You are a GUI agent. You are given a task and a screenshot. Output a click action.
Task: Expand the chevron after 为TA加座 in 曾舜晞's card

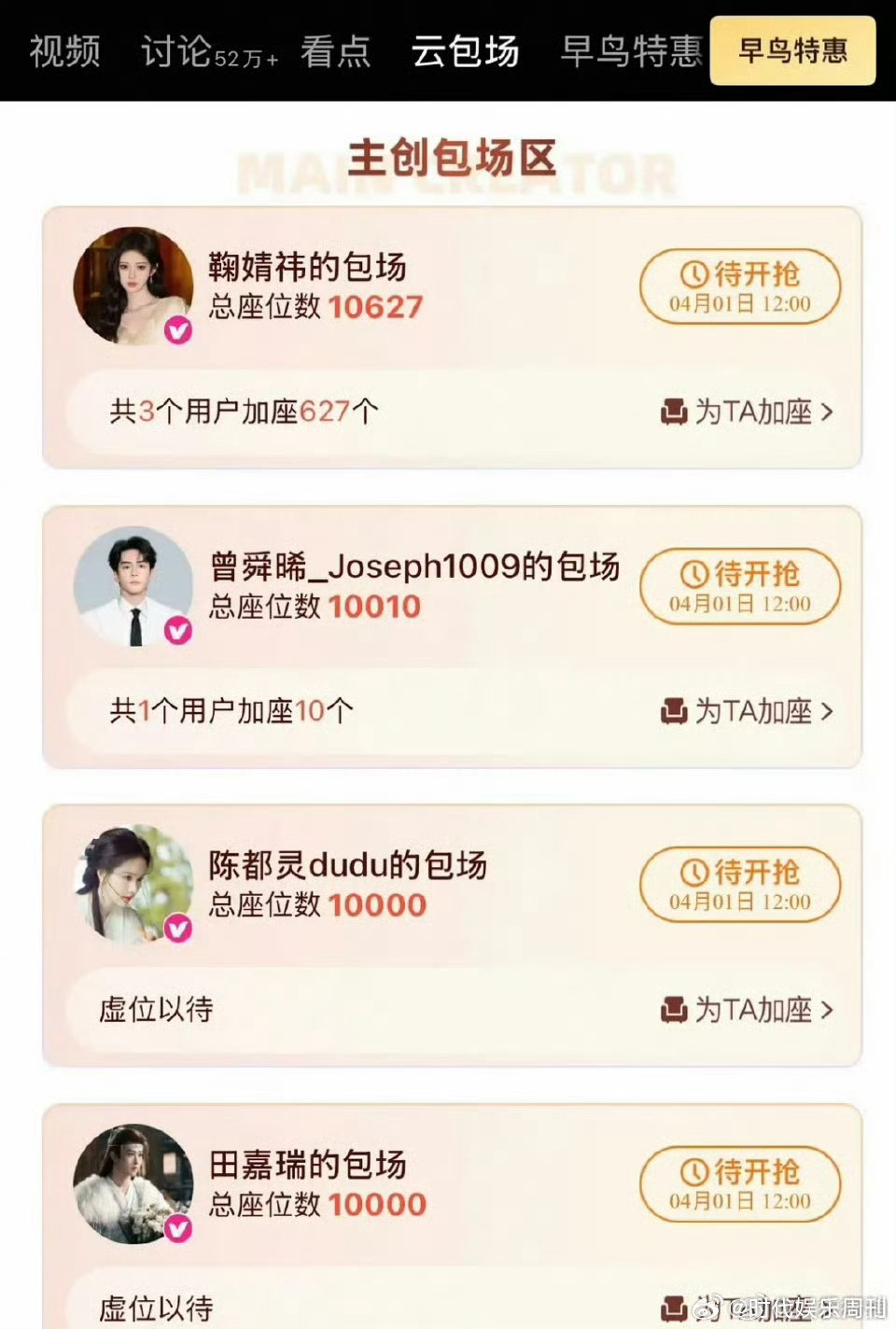(825, 712)
